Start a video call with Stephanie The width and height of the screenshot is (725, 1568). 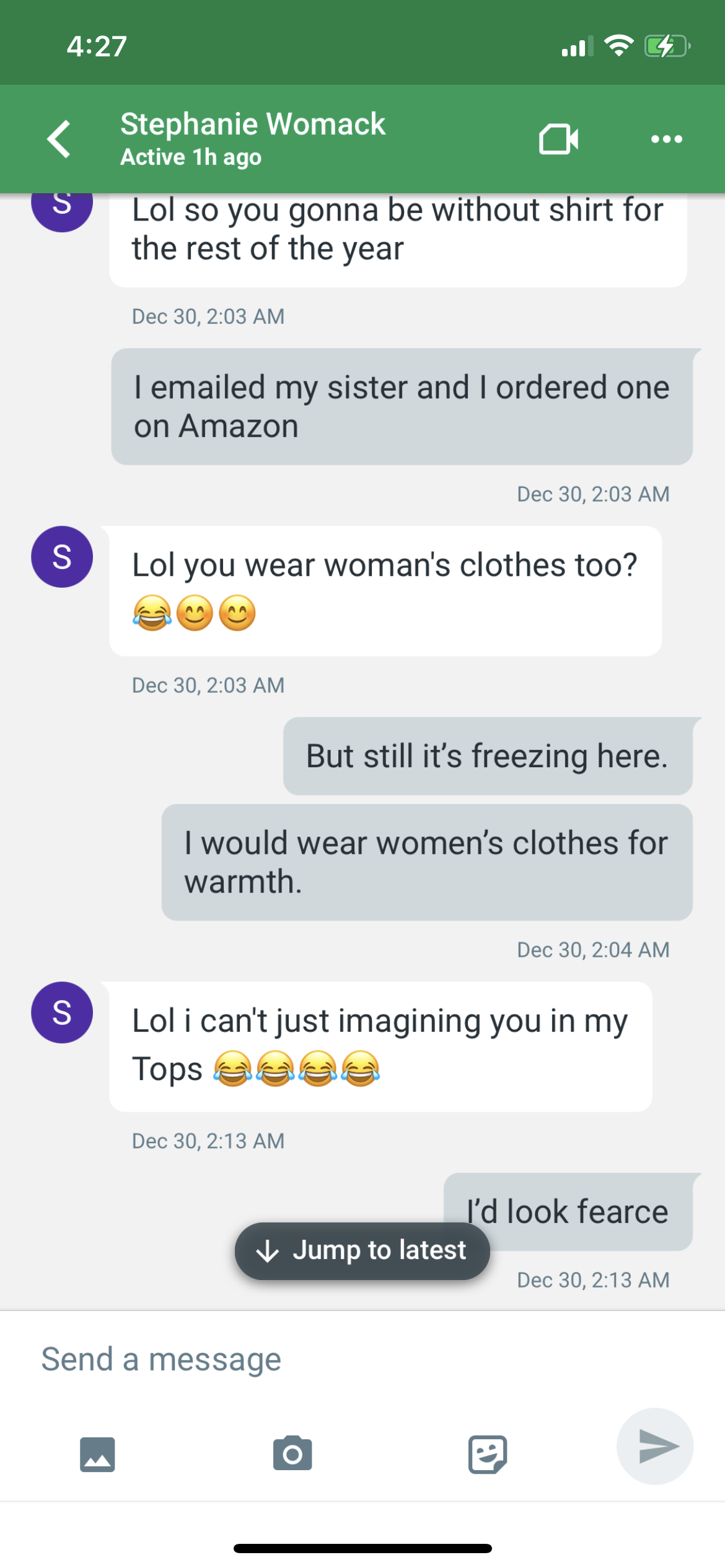click(x=558, y=139)
